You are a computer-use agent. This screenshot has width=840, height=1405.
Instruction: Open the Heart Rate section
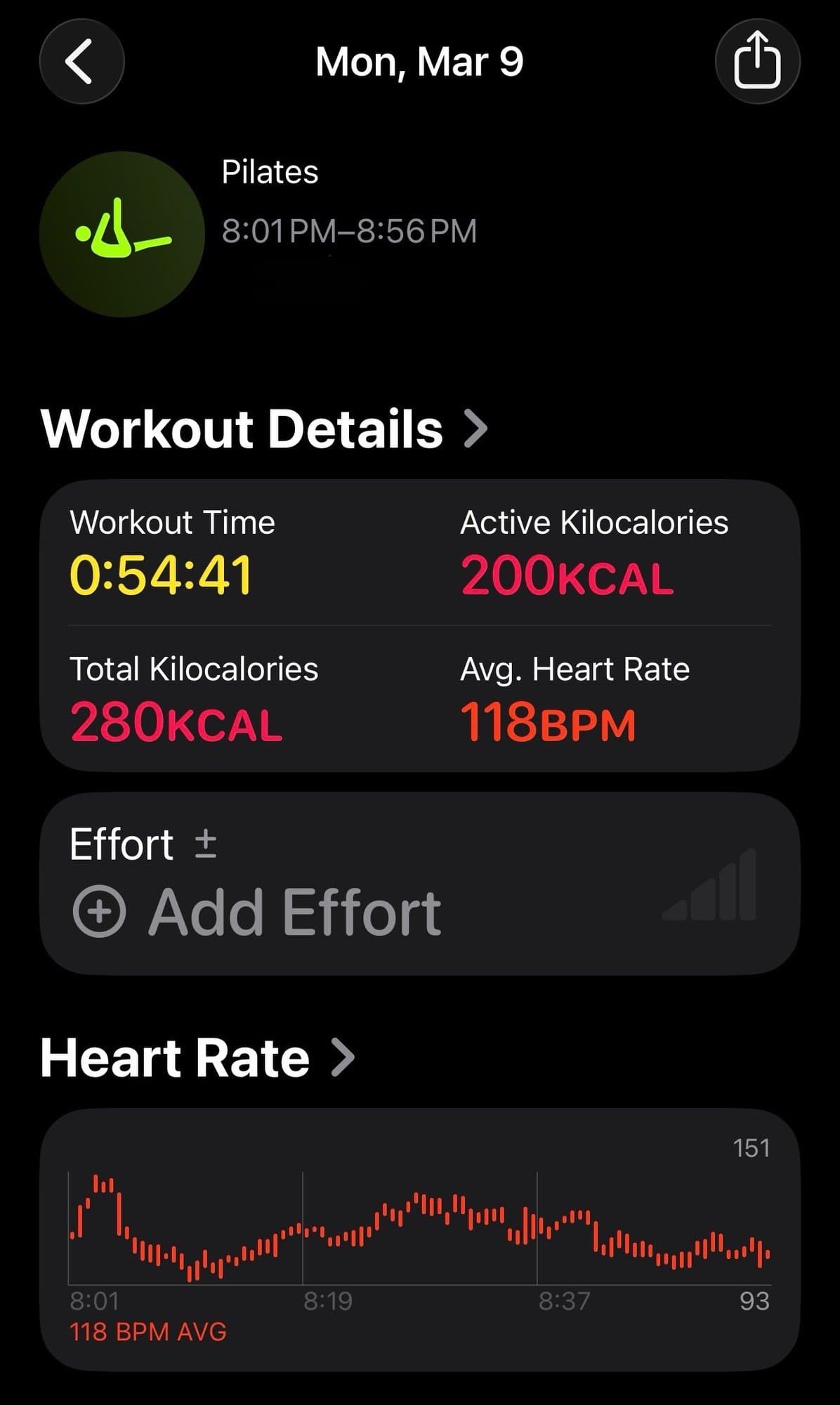pos(197,1058)
